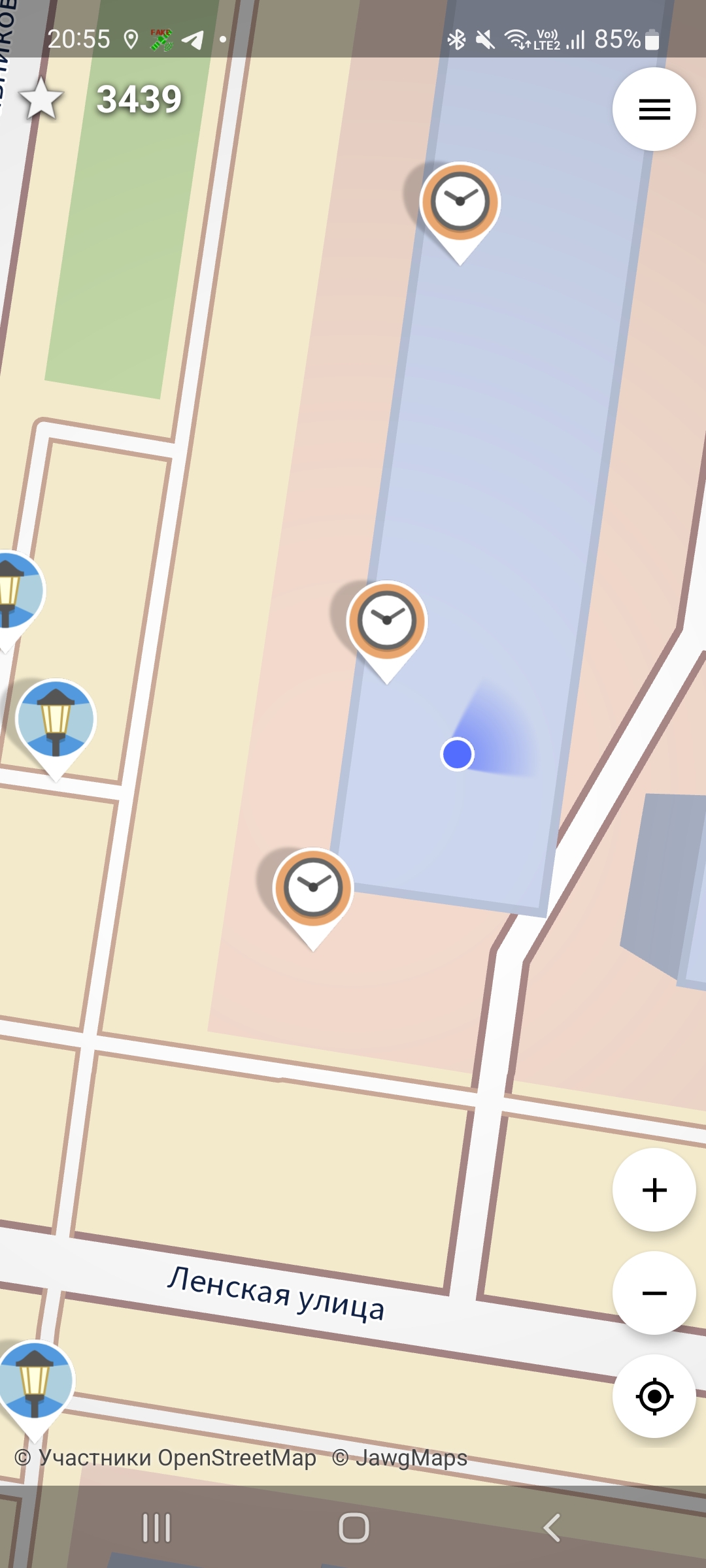This screenshot has width=706, height=1568.
Task: Select the middle clock marker near your location
Action: [x=386, y=621]
